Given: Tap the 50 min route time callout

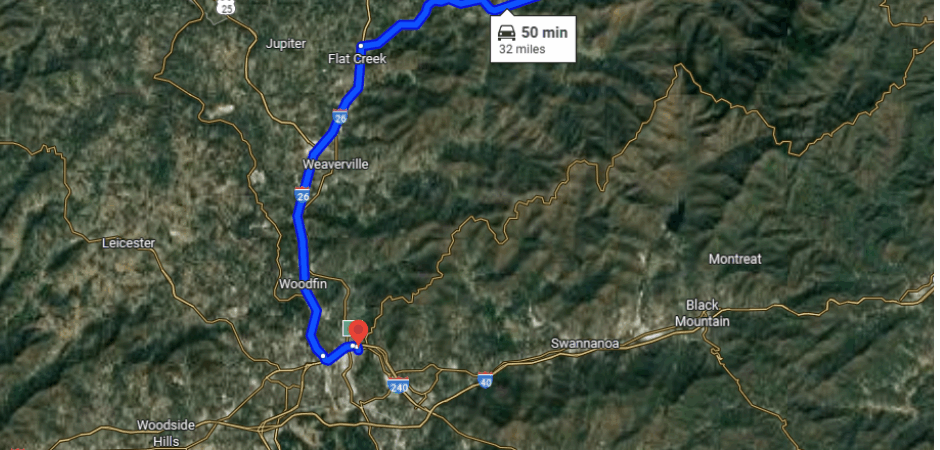Looking at the screenshot, I should click(x=533, y=39).
